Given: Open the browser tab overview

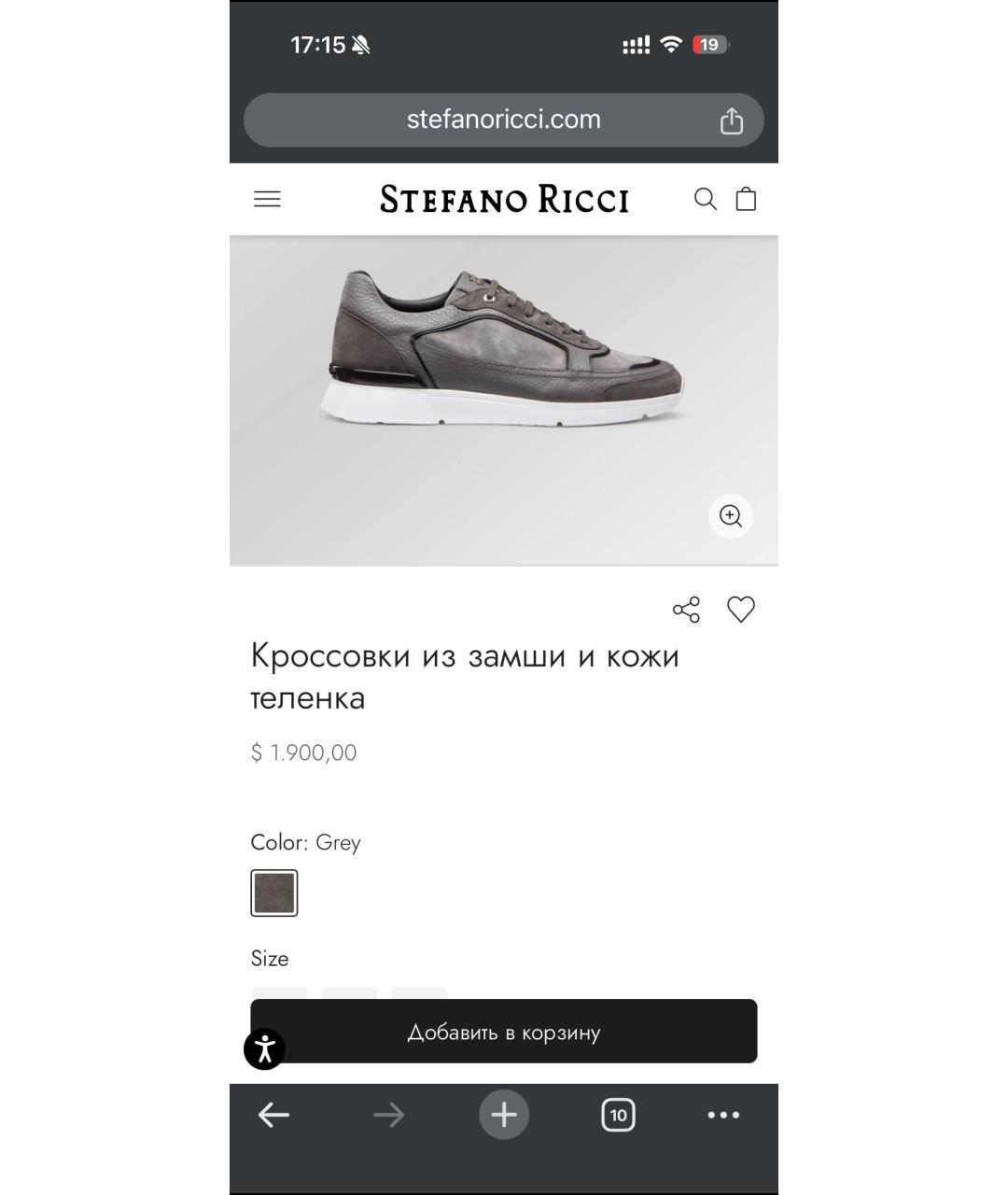Looking at the screenshot, I should [x=618, y=1115].
